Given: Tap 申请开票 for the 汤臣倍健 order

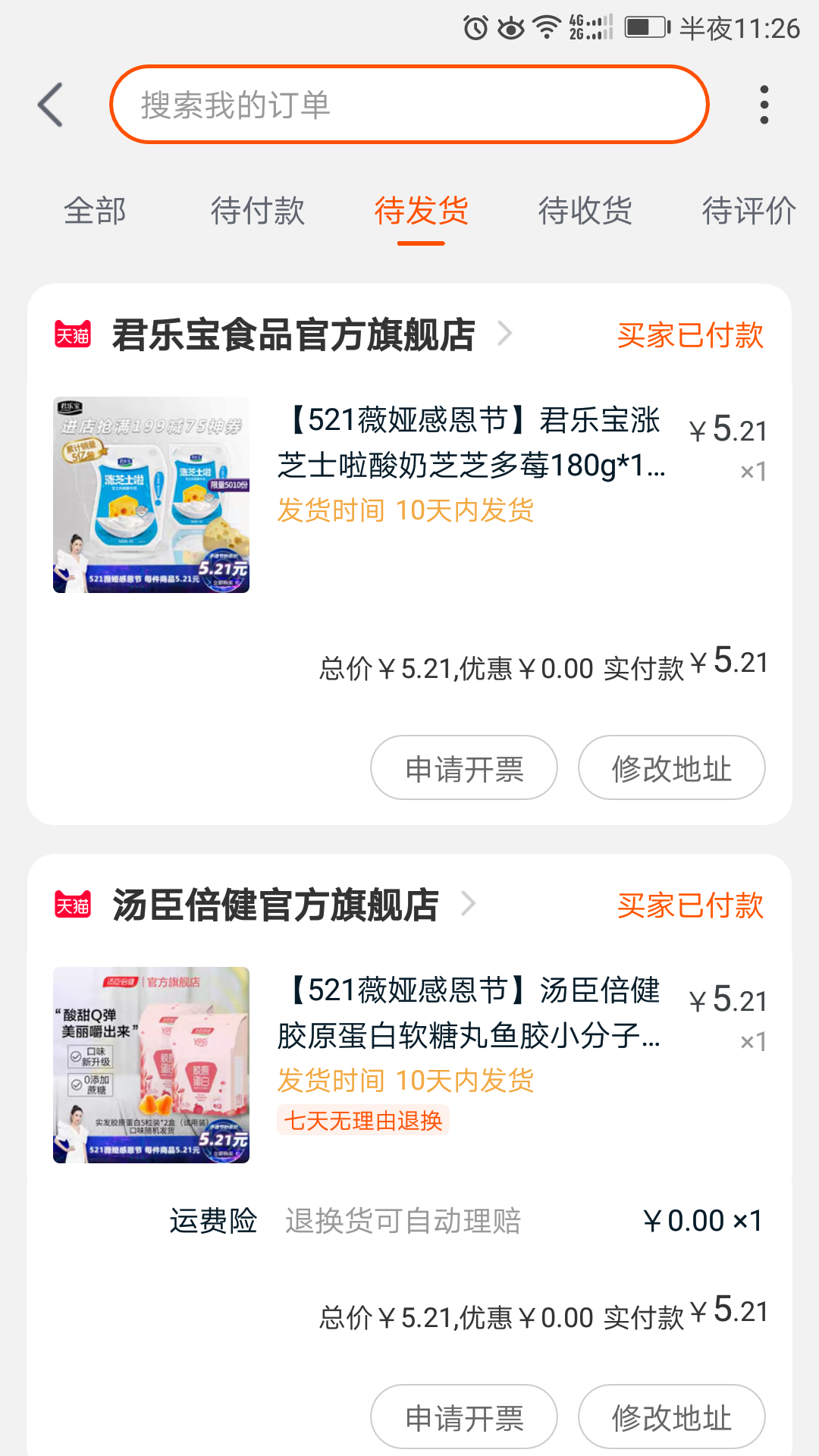Looking at the screenshot, I should pos(464,1417).
